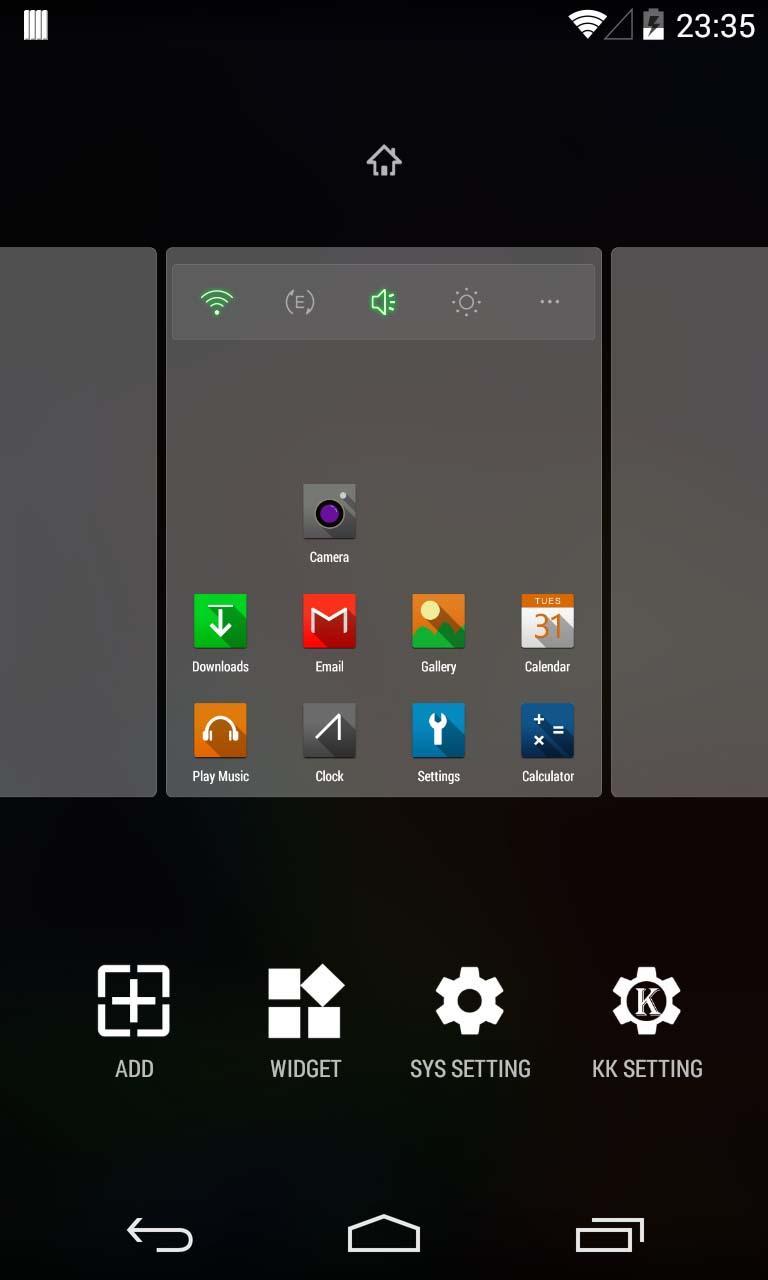Go back with the navigation bar arrow
The width and height of the screenshot is (768, 1280).
160,1235
